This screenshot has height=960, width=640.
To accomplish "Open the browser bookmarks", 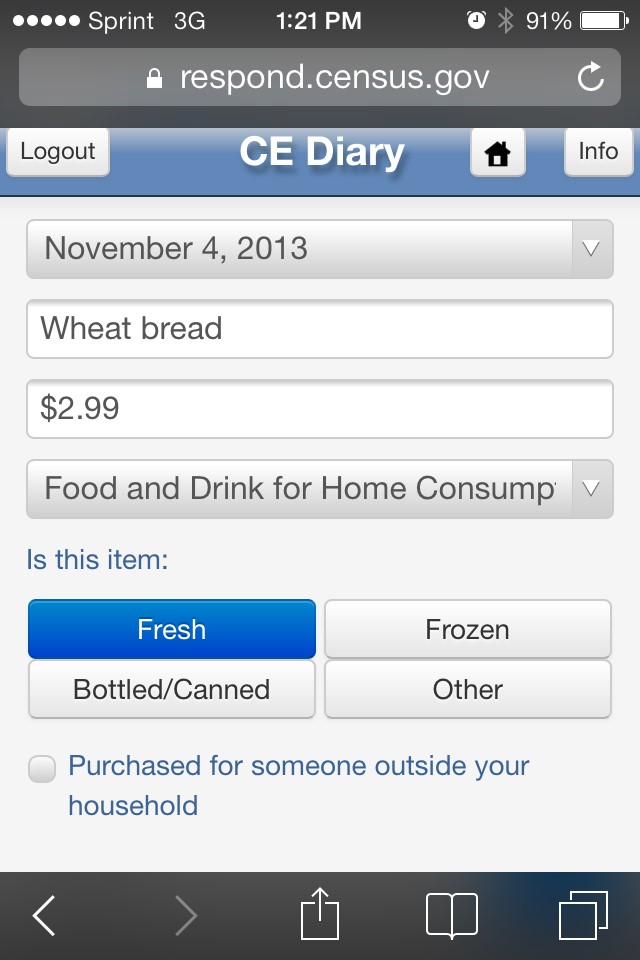I will click(x=451, y=915).
